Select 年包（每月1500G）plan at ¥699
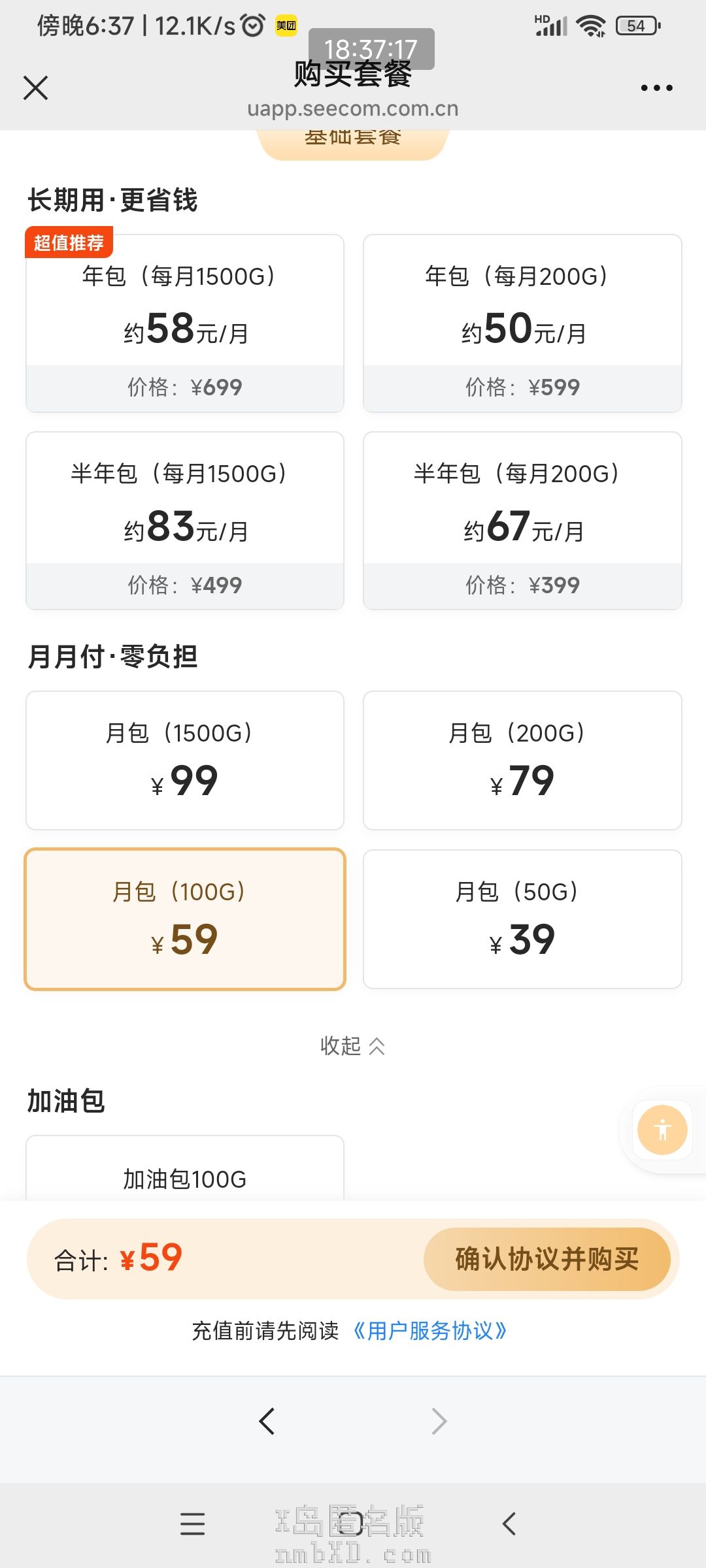 point(185,323)
